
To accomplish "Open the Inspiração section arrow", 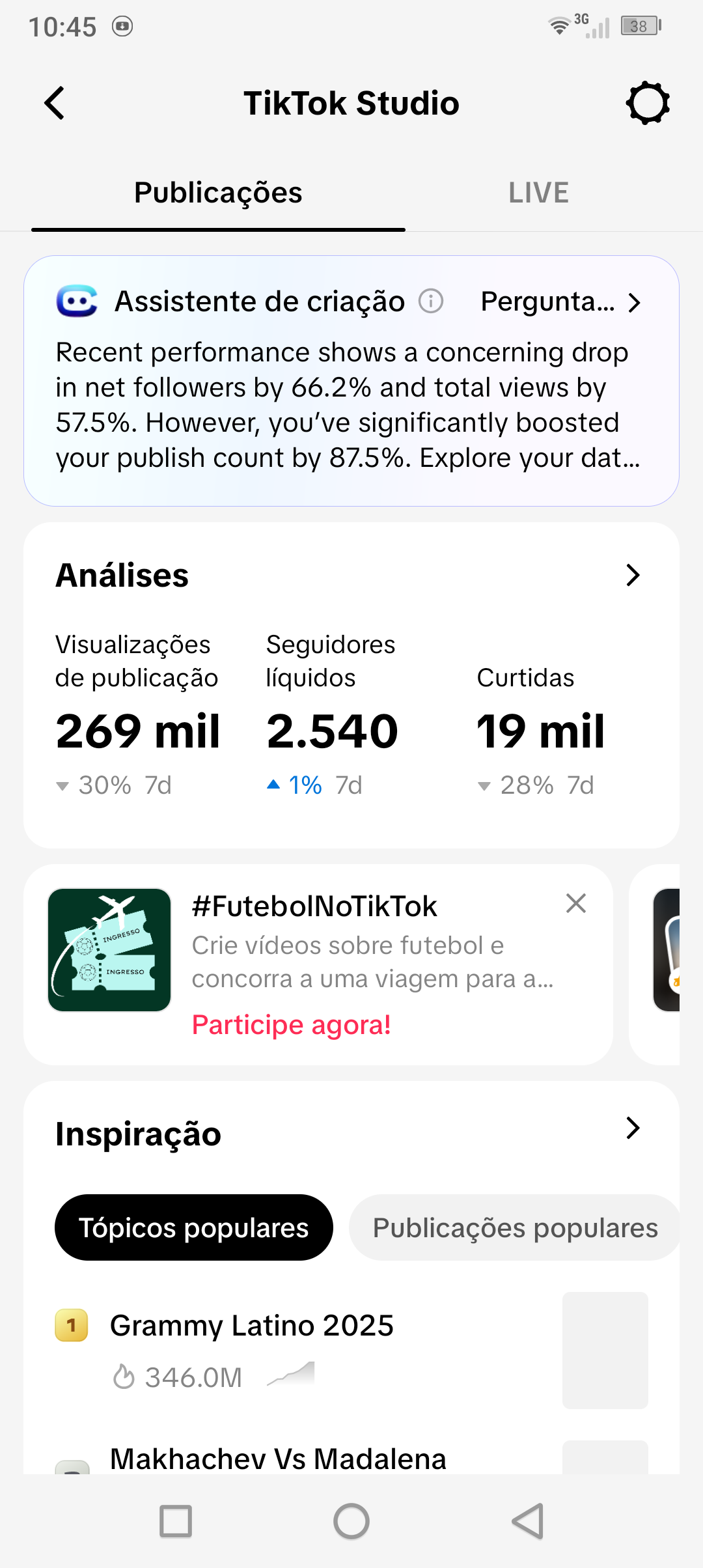I will [632, 1128].
